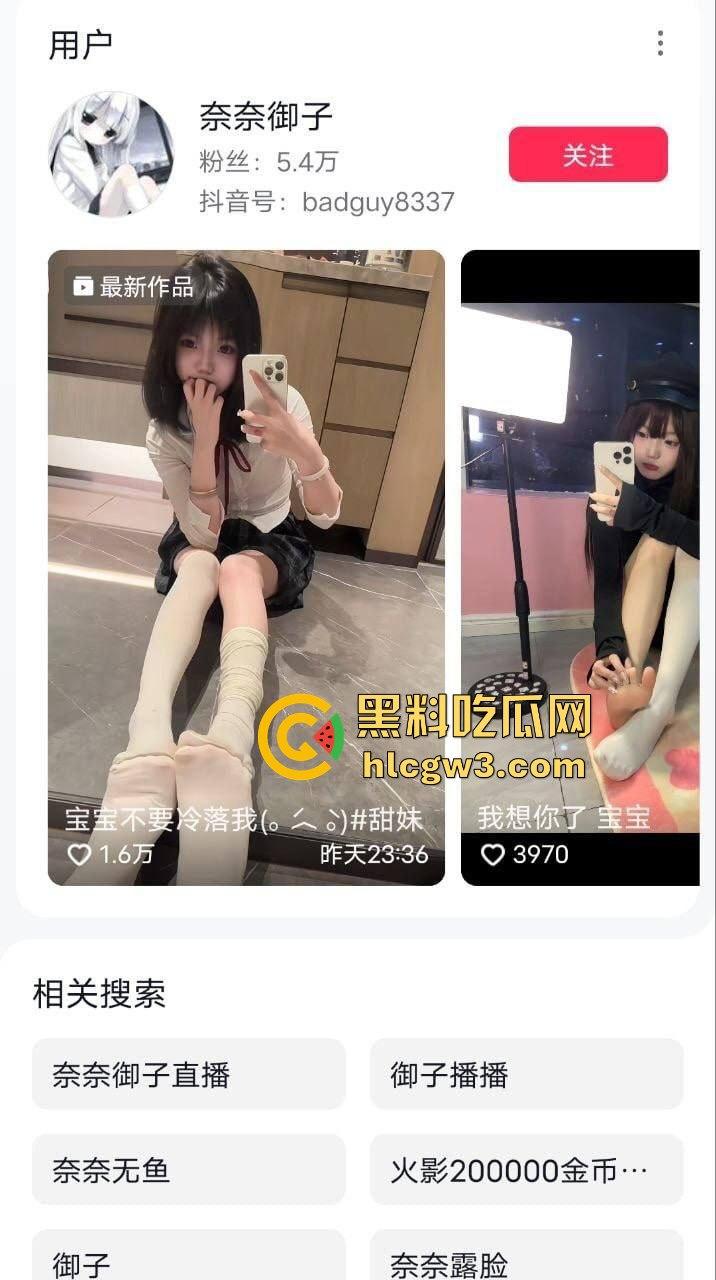Image resolution: width=716 pixels, height=1280 pixels.
Task: Search related term 奈奈御子直播
Action: point(189,1074)
